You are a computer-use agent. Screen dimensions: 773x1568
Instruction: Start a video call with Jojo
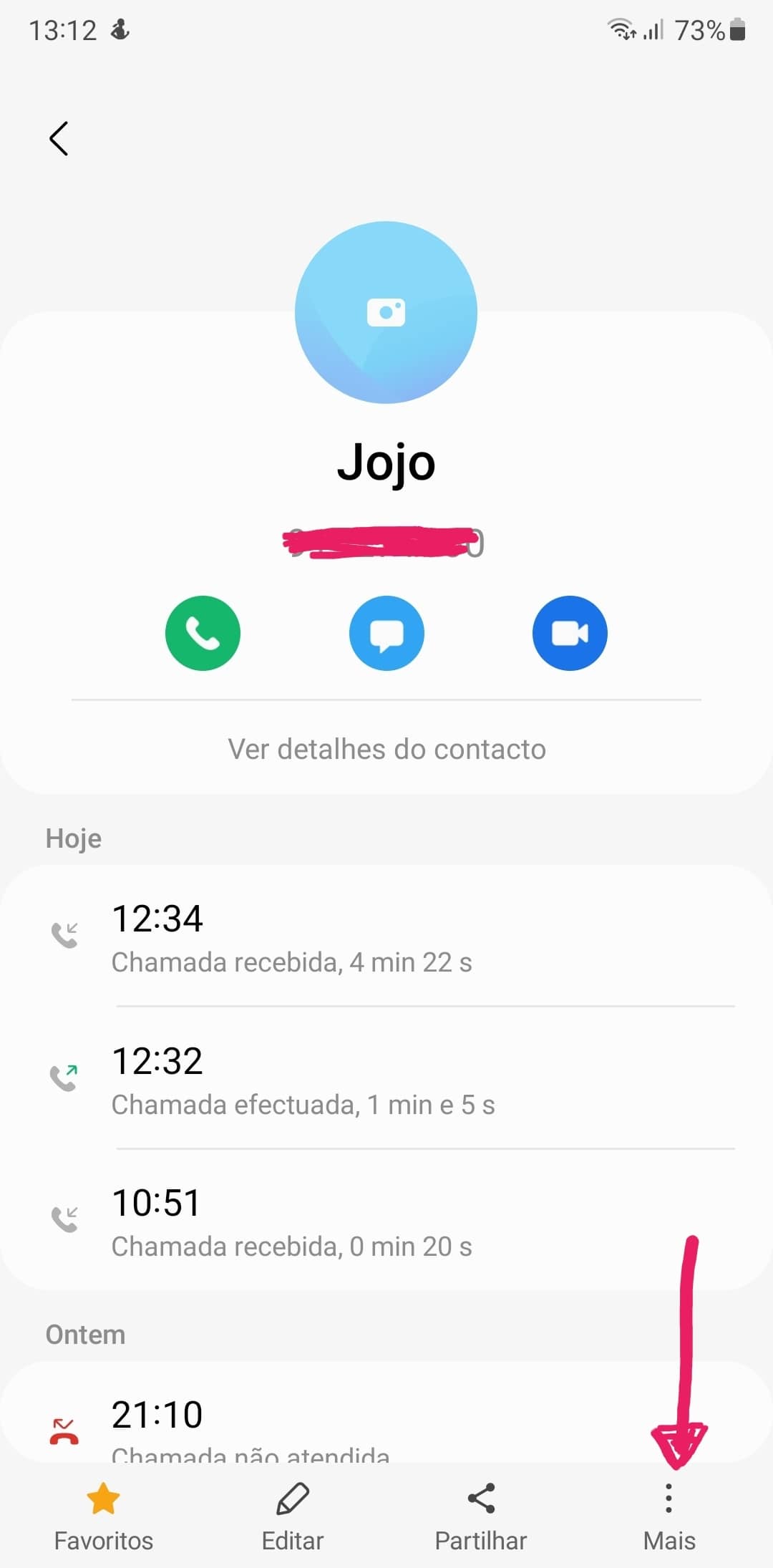pos(570,633)
